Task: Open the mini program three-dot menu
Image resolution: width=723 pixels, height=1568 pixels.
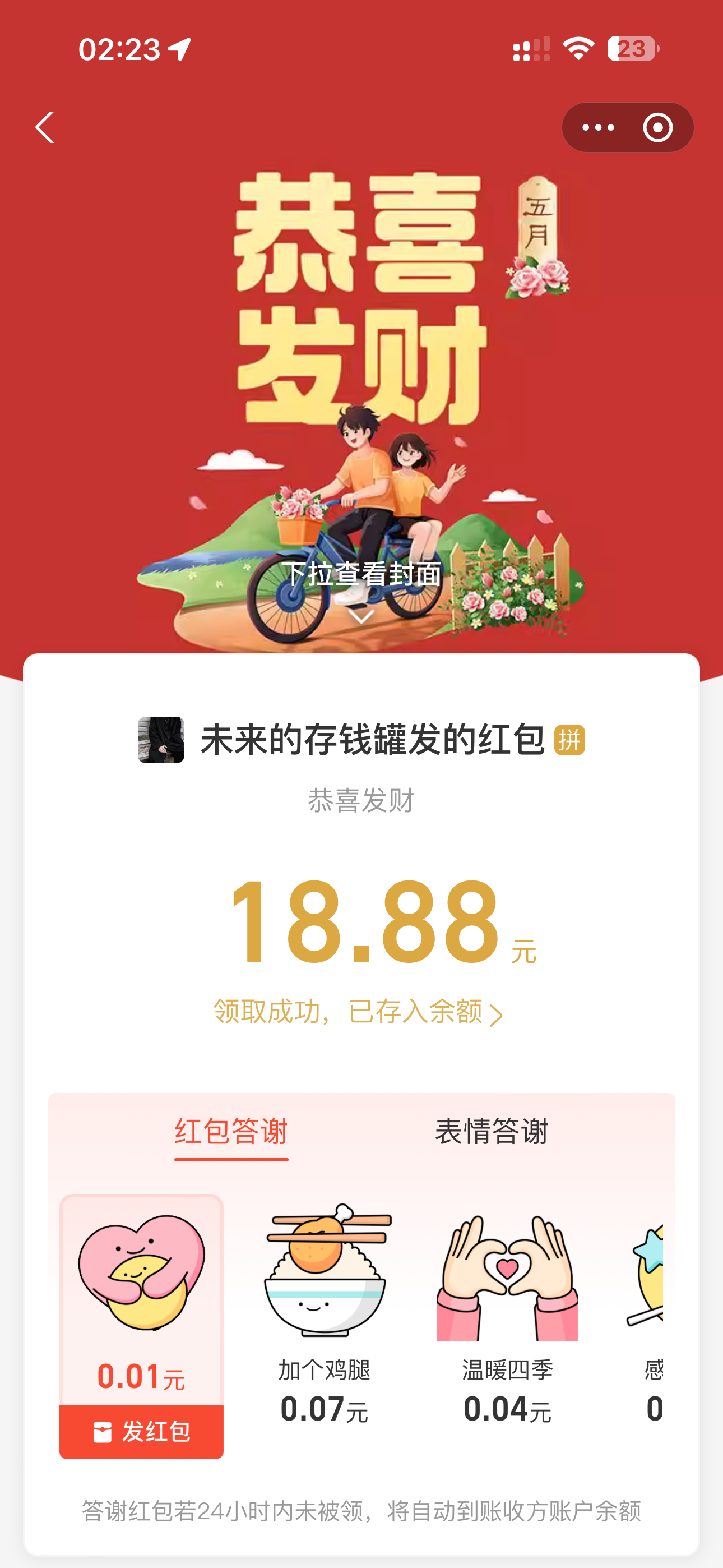Action: (x=597, y=127)
